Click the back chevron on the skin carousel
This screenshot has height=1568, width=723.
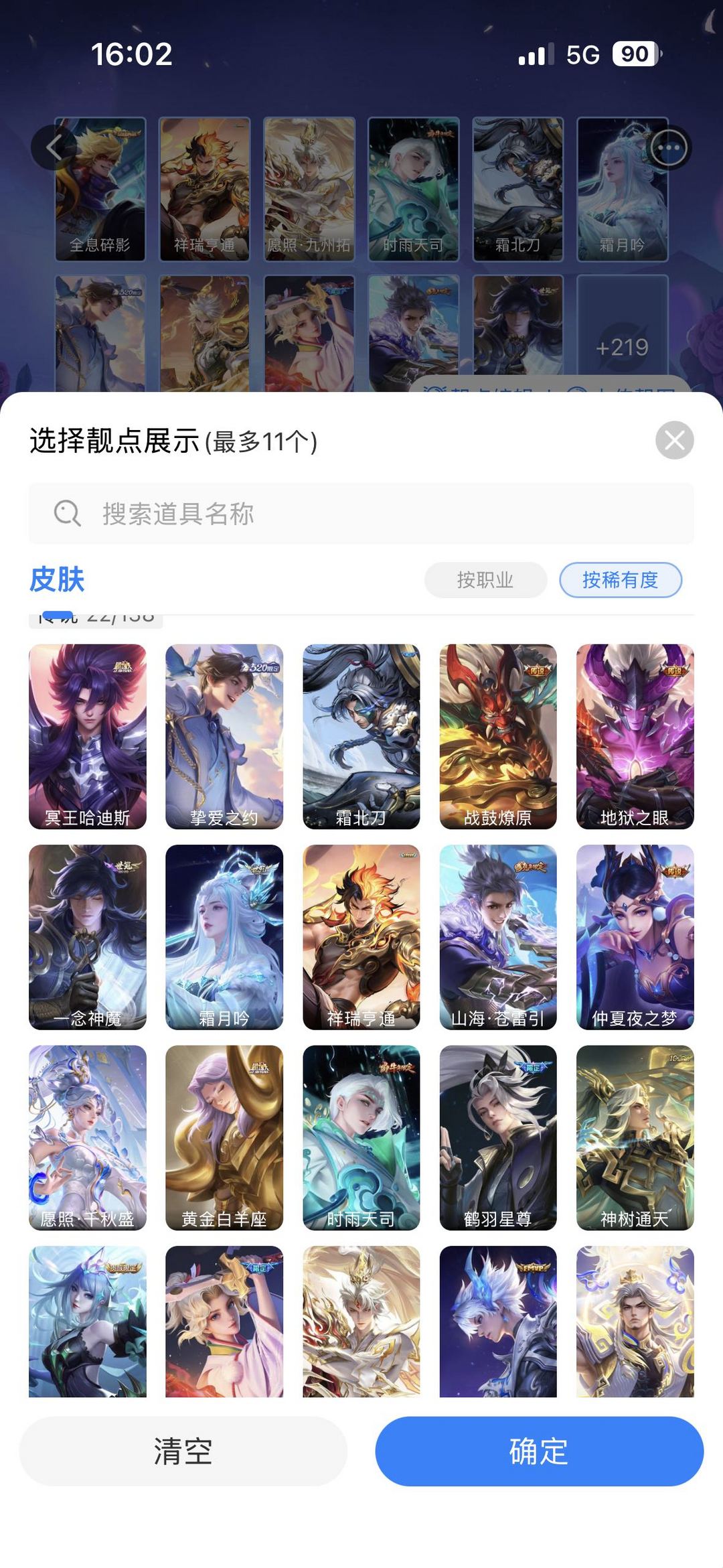[x=52, y=149]
